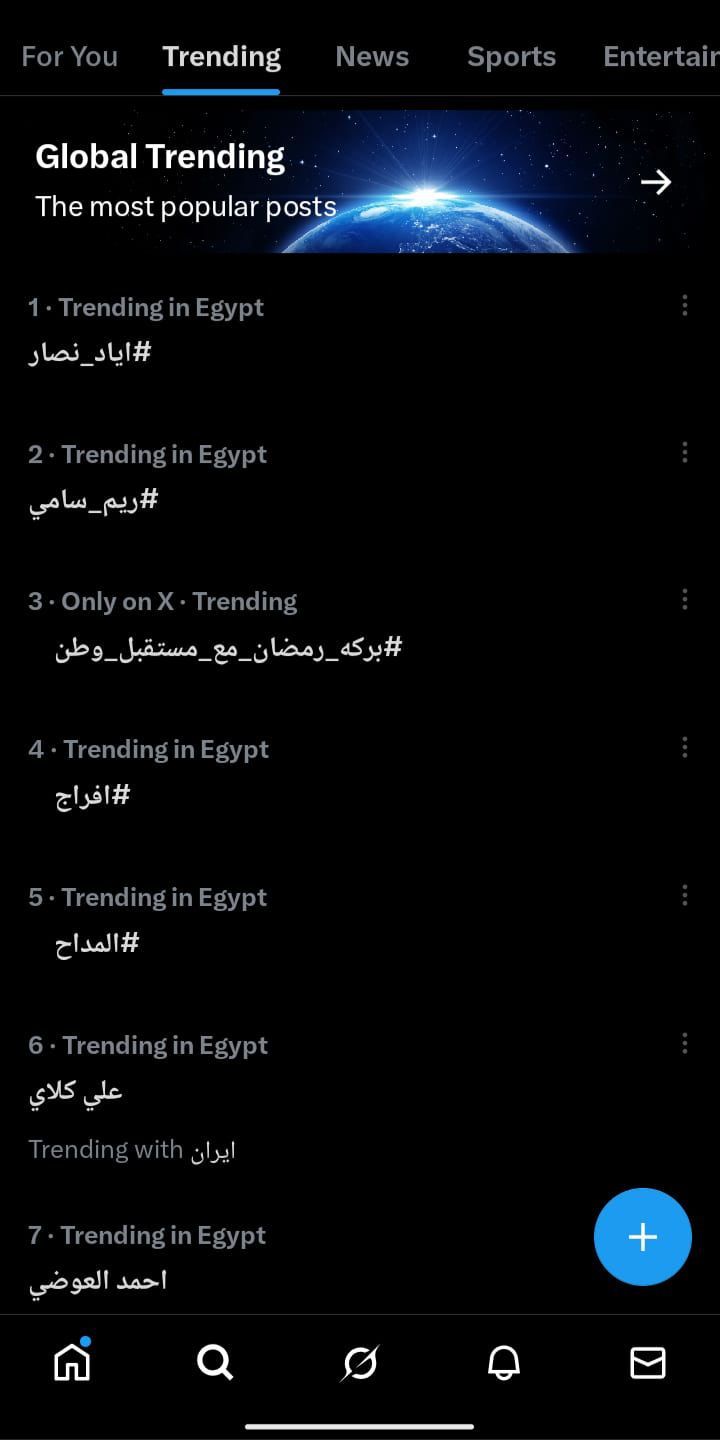Open more options for trend #5
Image resolution: width=720 pixels, height=1440 pixels.
(x=684, y=895)
